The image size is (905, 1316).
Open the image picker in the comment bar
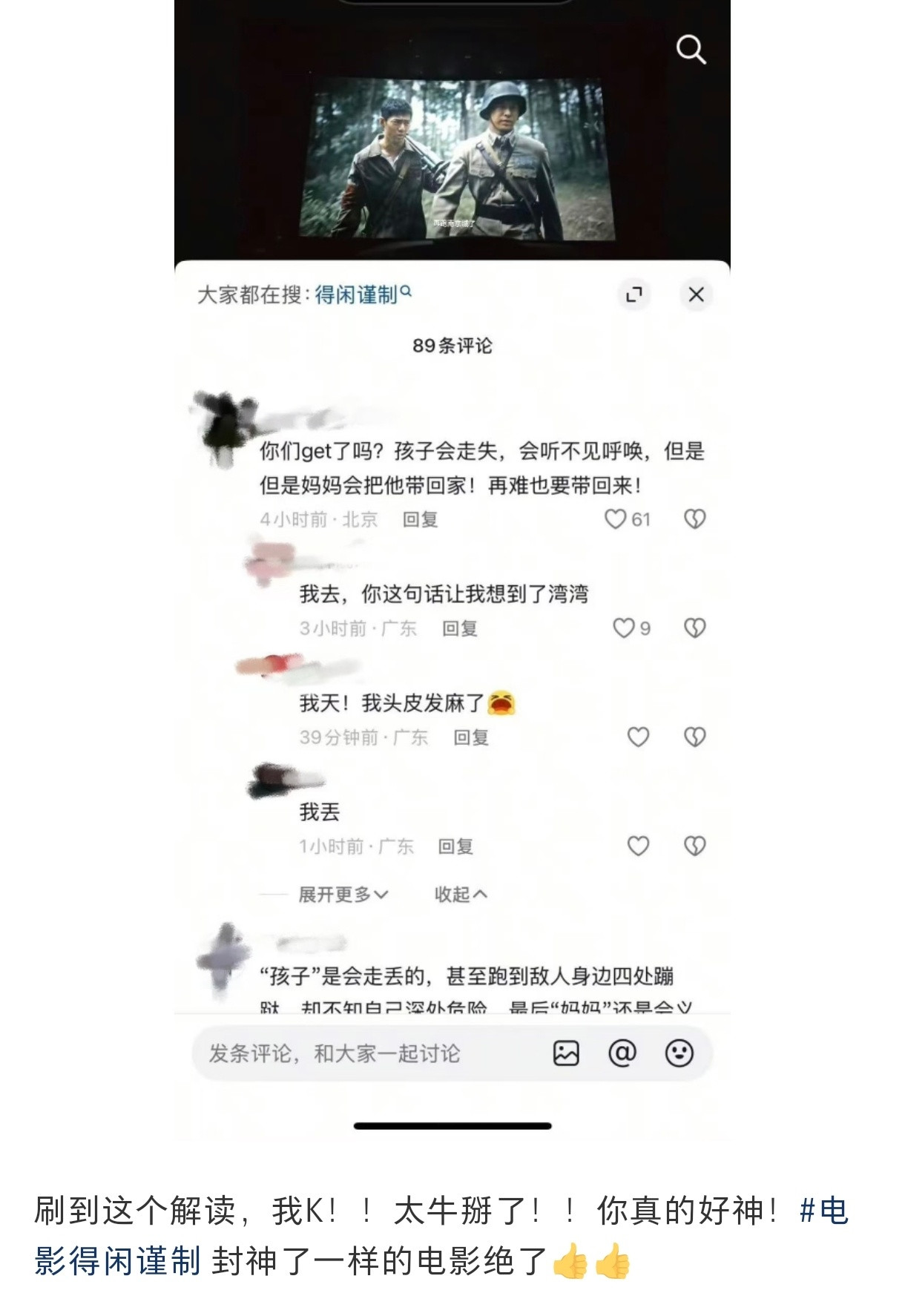(x=567, y=1053)
